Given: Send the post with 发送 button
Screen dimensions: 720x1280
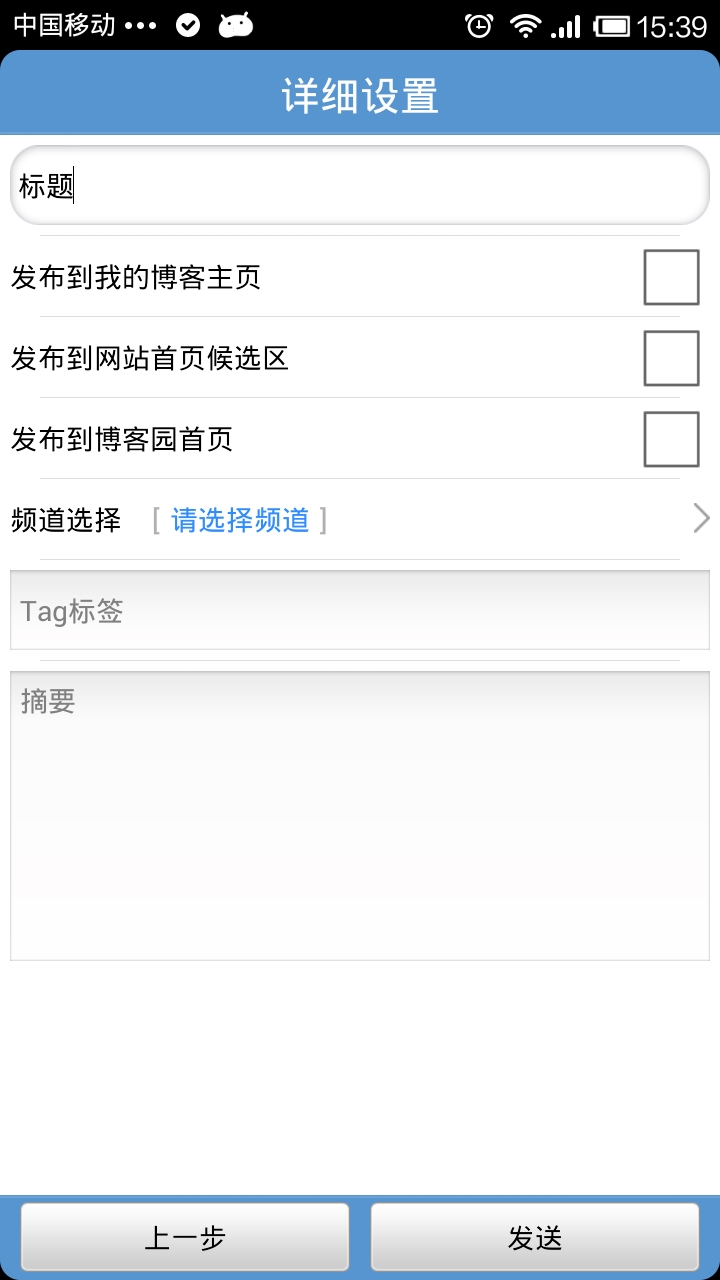Looking at the screenshot, I should pyautogui.click(x=535, y=1237).
